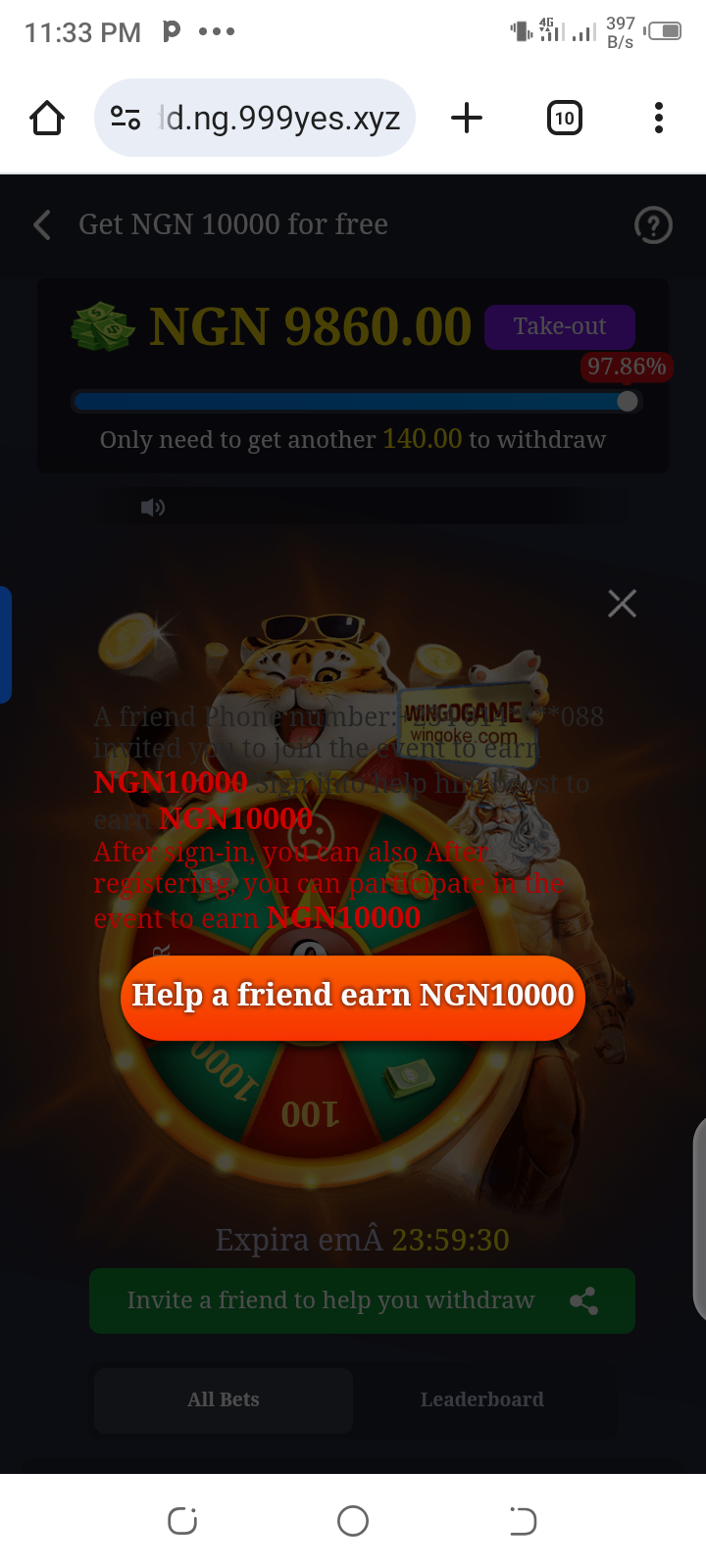This screenshot has width=706, height=1568.
Task: Tap Help a friend earn NGN10000
Action: 353,997
